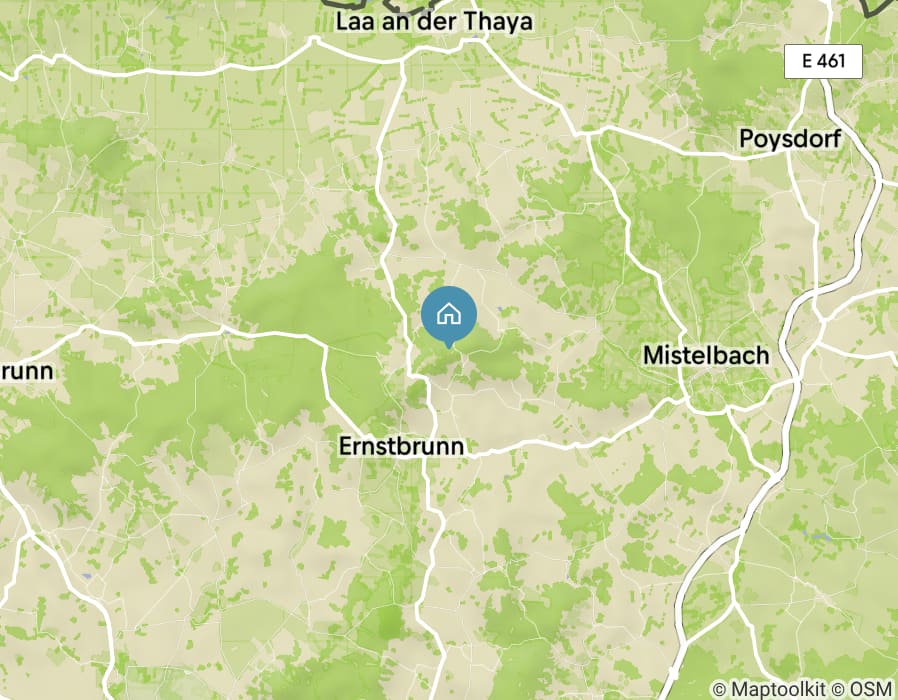This screenshot has height=700, width=898.
Task: Tap the home marker pin on the map
Action: coord(449,316)
